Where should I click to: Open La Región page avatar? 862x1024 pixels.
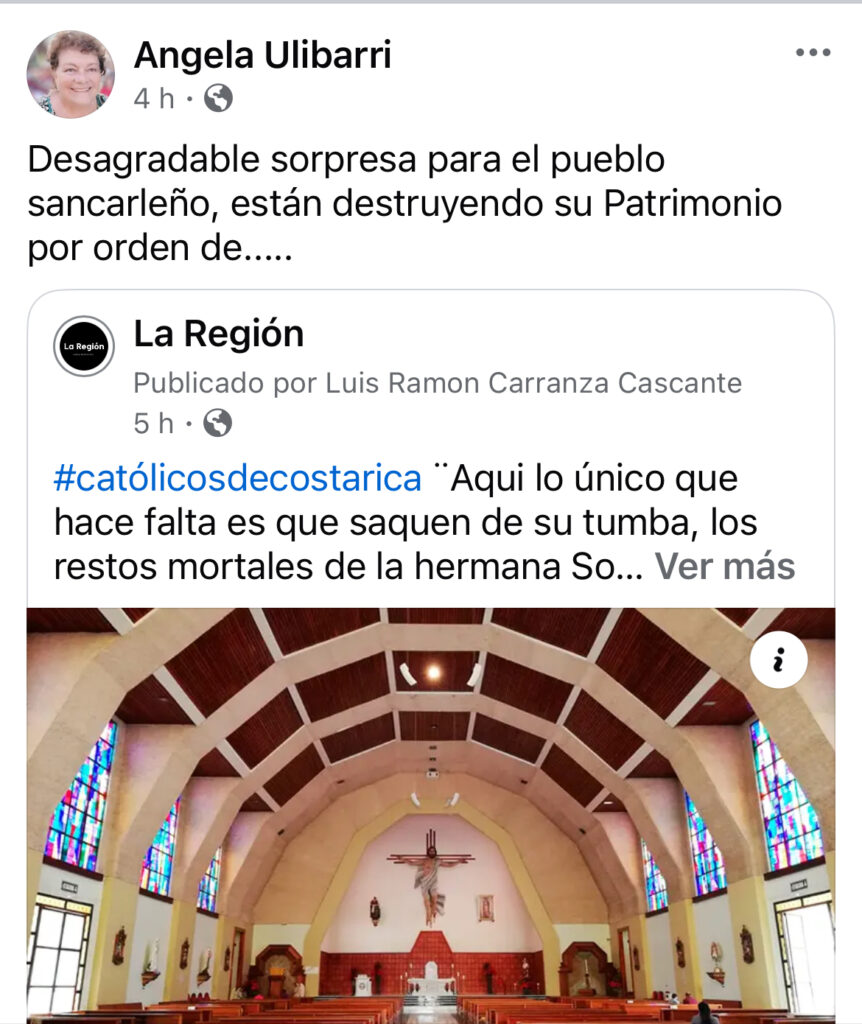point(84,346)
